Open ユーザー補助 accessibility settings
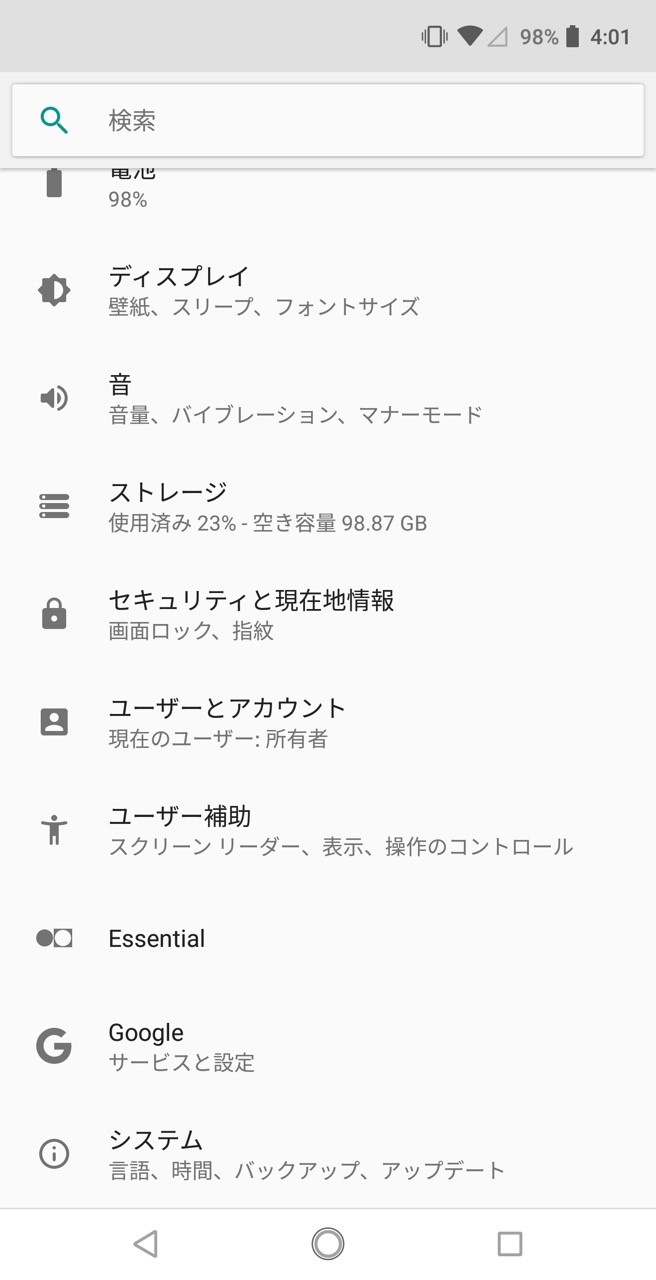Image resolution: width=656 pixels, height=1280 pixels. click(328, 830)
